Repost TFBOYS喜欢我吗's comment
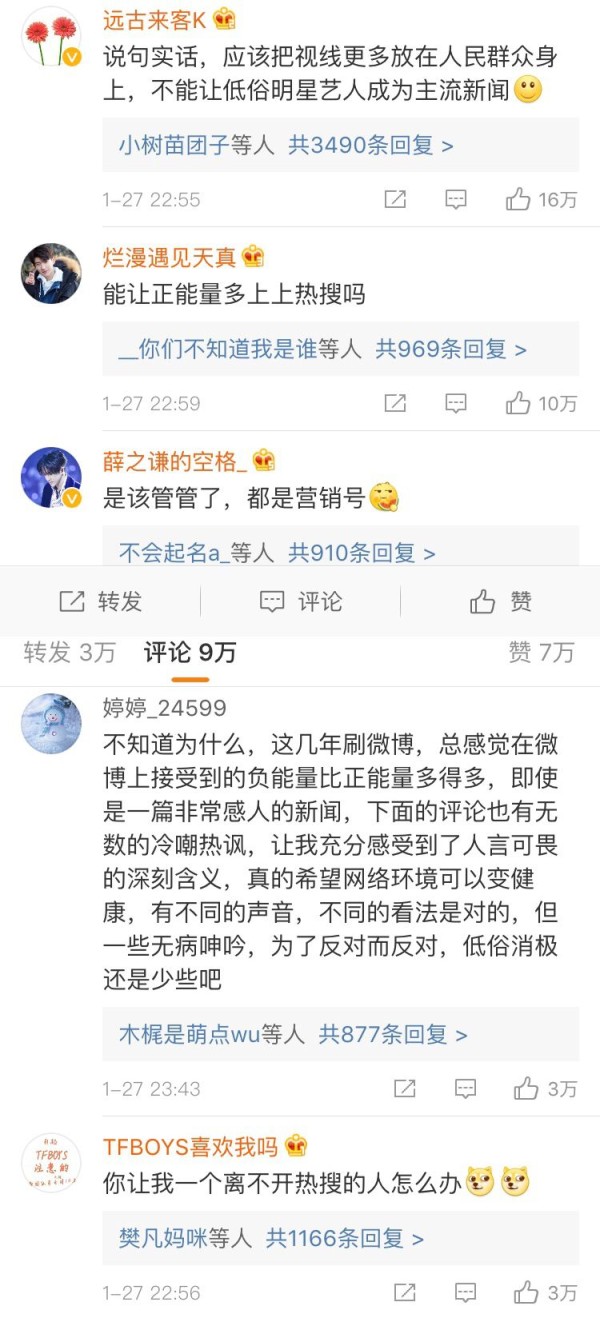 pos(405,1293)
